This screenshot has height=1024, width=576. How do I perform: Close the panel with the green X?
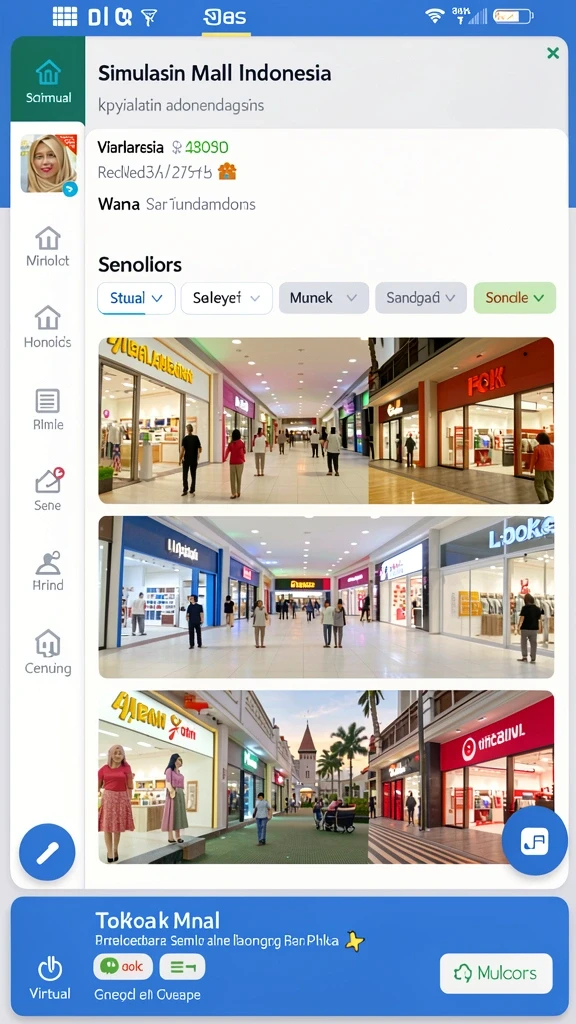[552, 54]
